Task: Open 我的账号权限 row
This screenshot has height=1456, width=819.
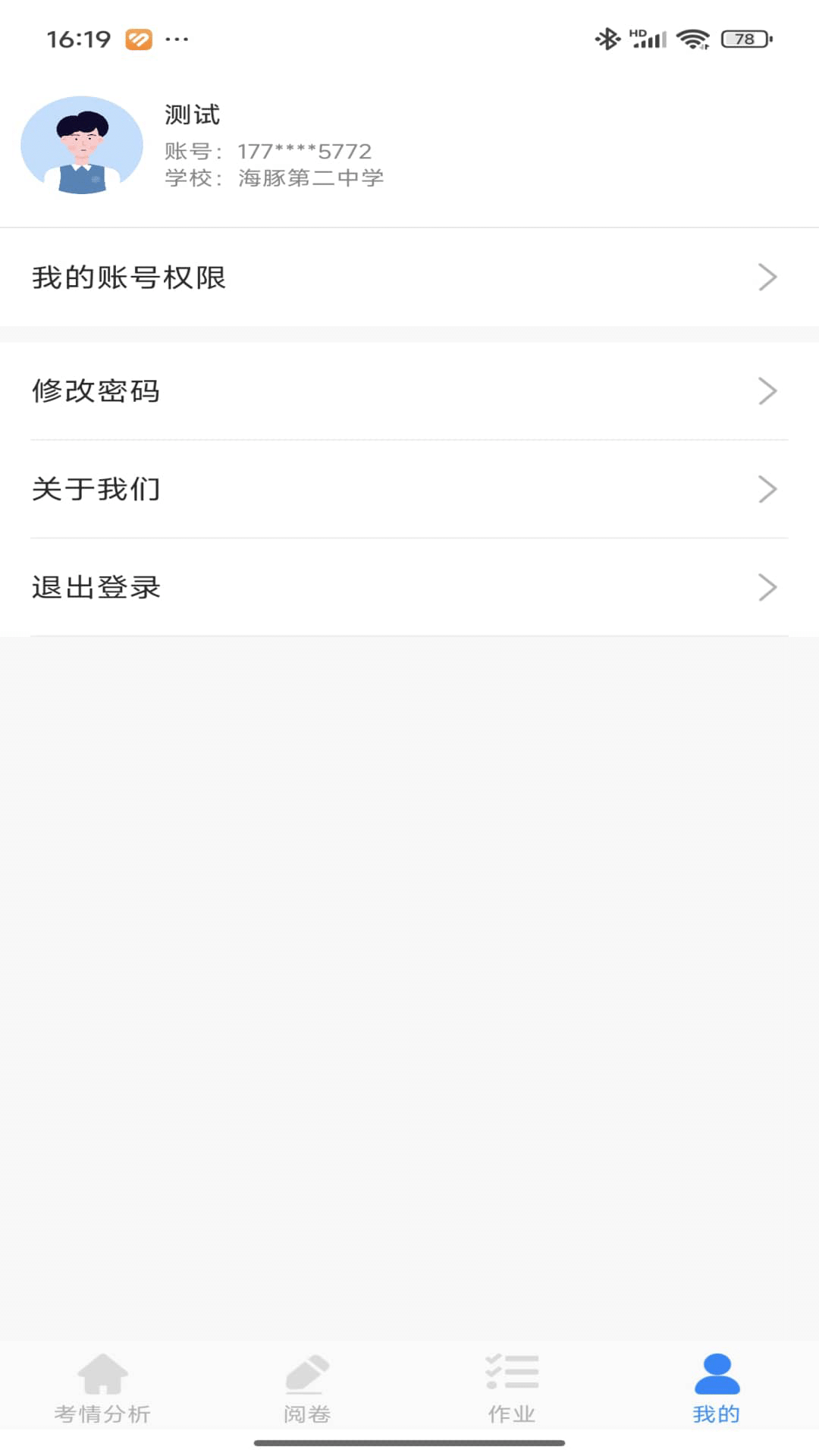Action: point(409,278)
